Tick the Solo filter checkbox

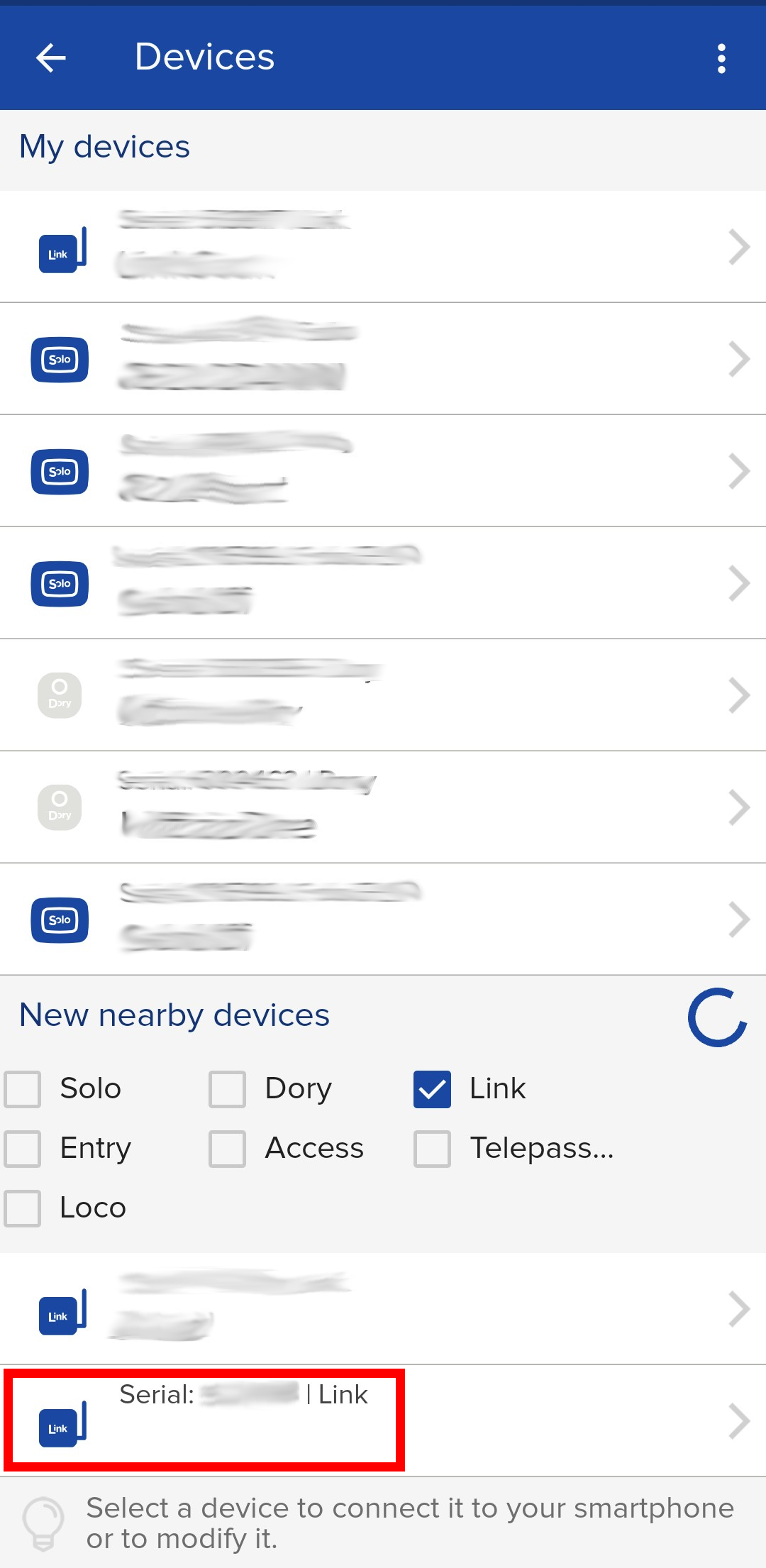click(23, 1089)
